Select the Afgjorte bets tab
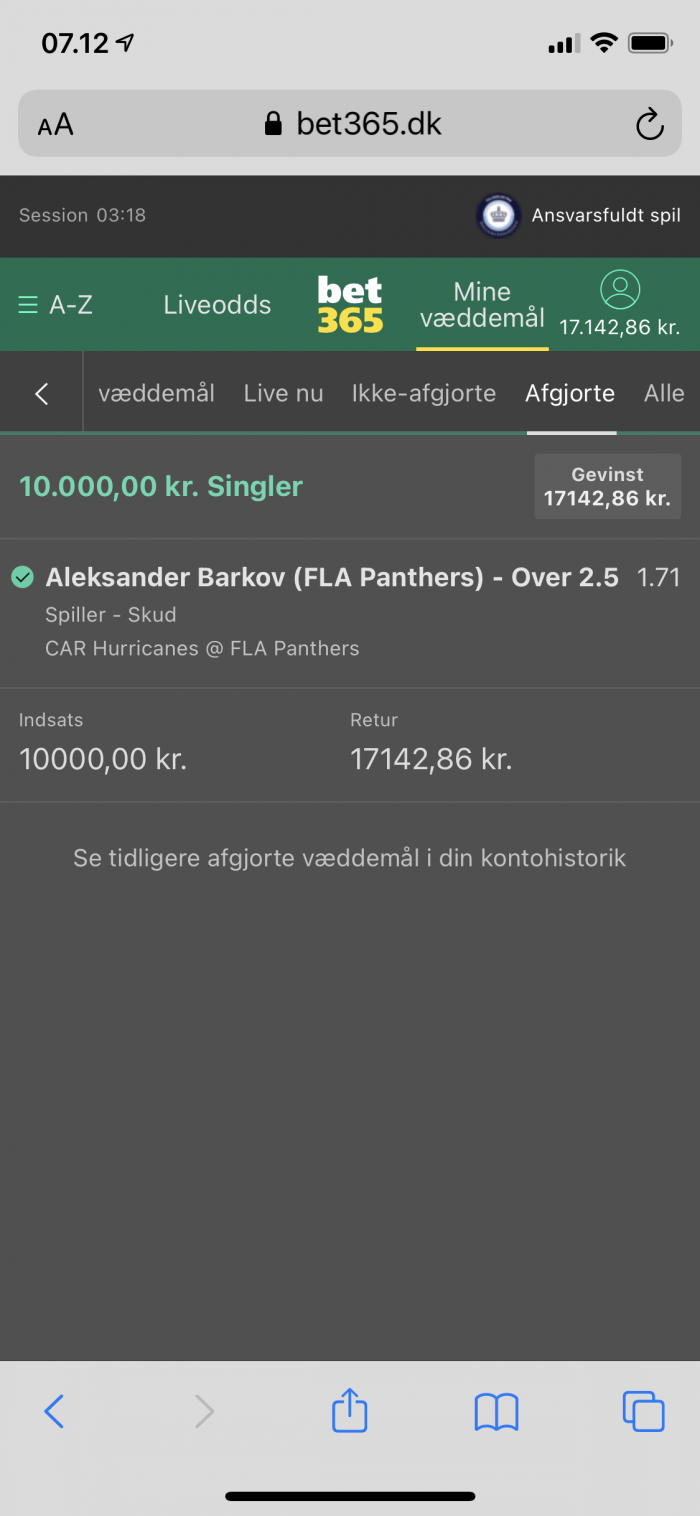 click(x=570, y=393)
